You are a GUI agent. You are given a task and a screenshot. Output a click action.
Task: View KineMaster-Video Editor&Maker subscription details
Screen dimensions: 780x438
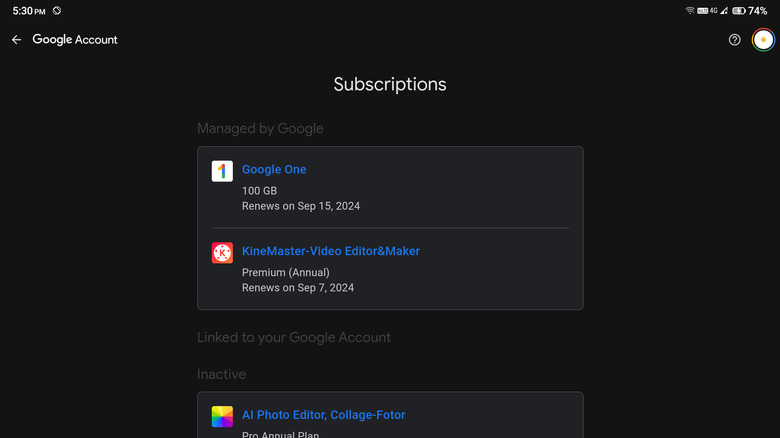(x=330, y=251)
